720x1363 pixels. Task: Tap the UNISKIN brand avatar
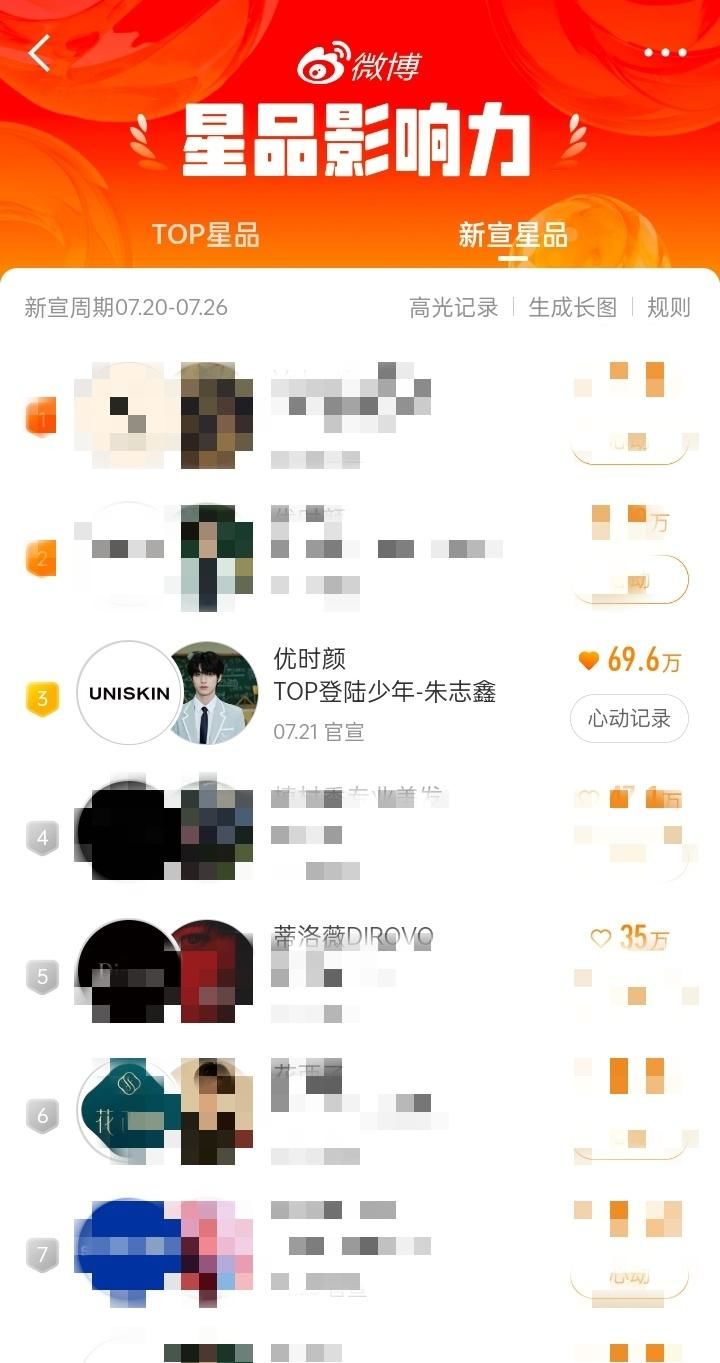coord(128,693)
